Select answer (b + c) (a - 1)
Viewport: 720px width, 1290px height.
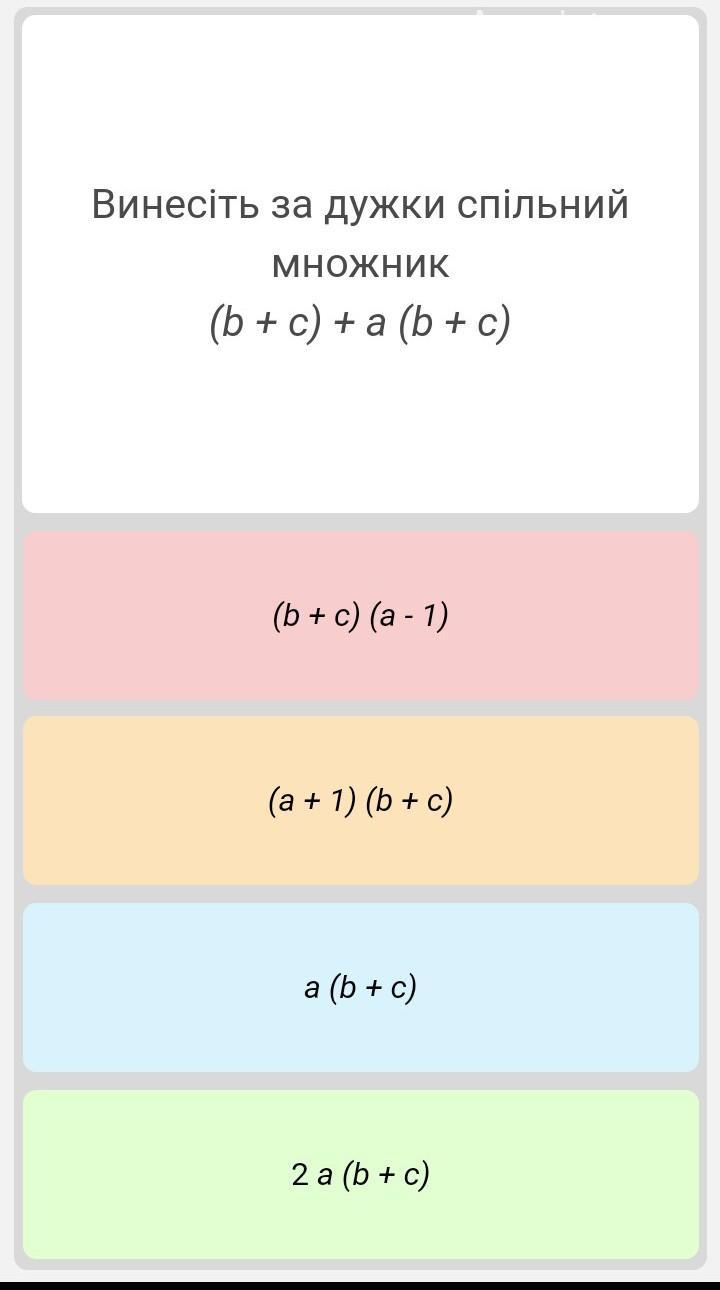360,615
